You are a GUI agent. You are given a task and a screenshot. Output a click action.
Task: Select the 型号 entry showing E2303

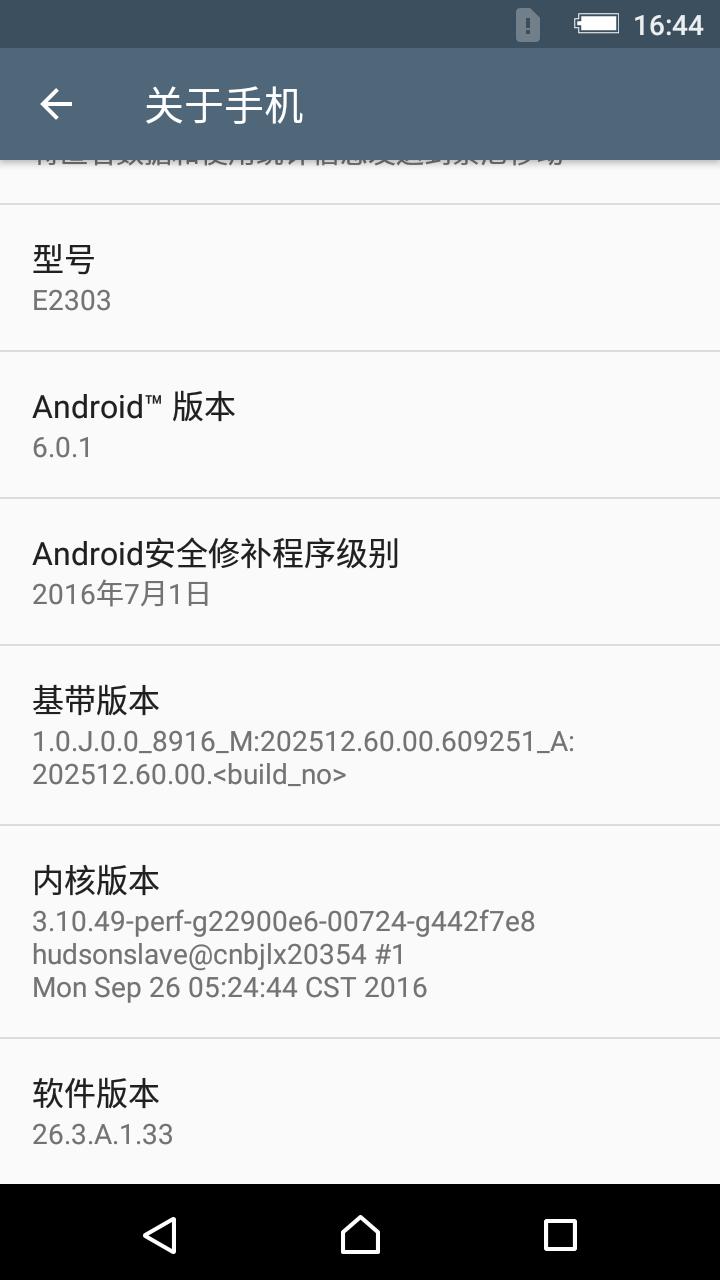click(360, 277)
